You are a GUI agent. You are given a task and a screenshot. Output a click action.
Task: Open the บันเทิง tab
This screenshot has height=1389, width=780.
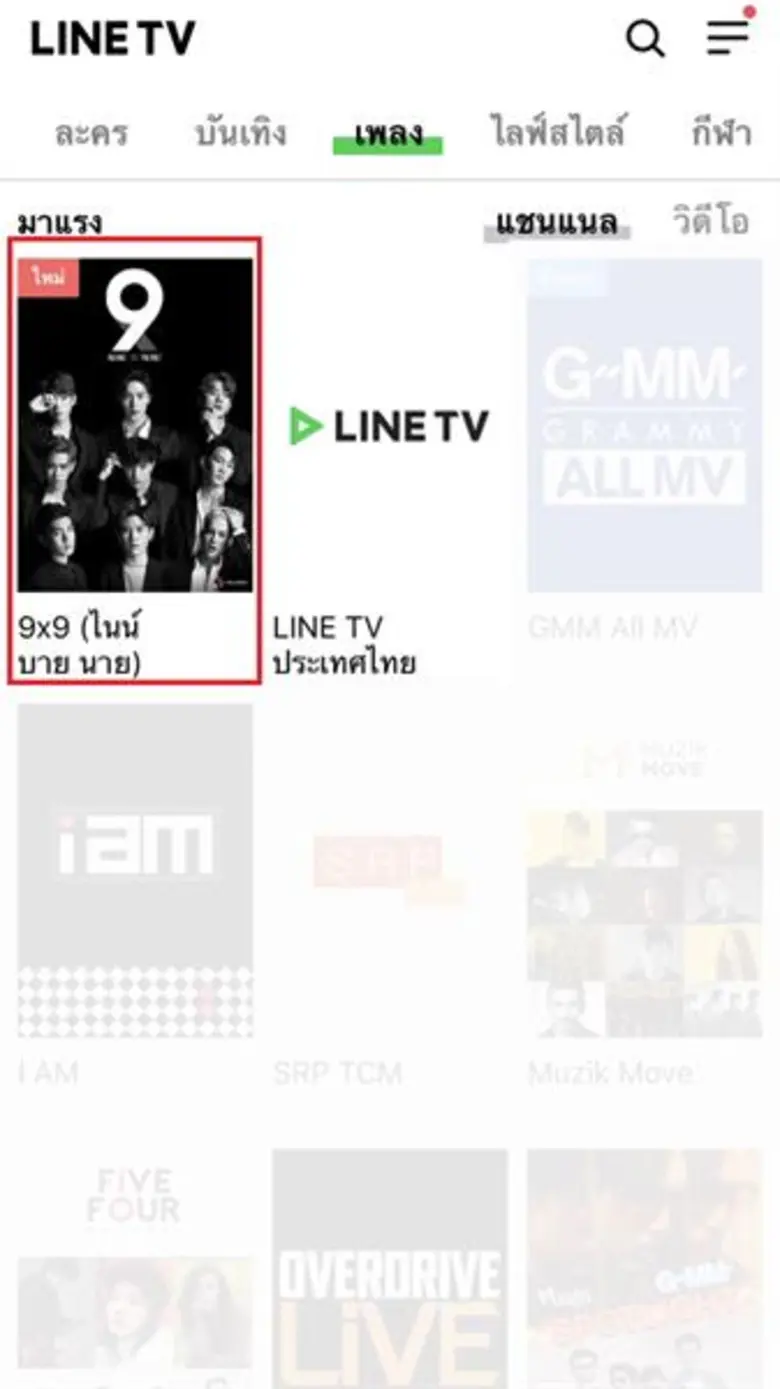[x=238, y=131]
